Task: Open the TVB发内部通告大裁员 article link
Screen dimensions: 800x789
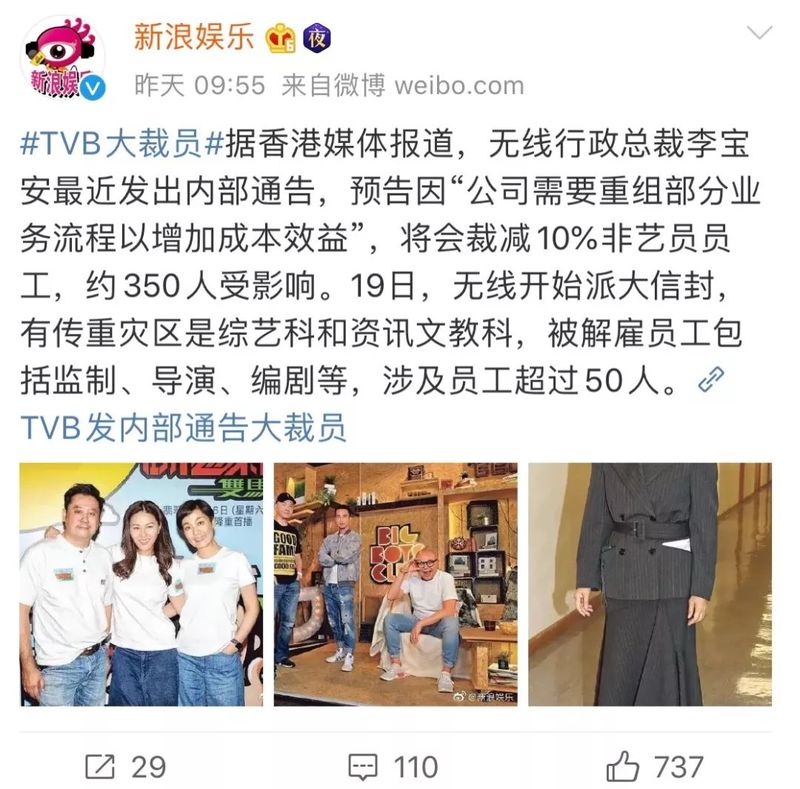Action: point(183,427)
